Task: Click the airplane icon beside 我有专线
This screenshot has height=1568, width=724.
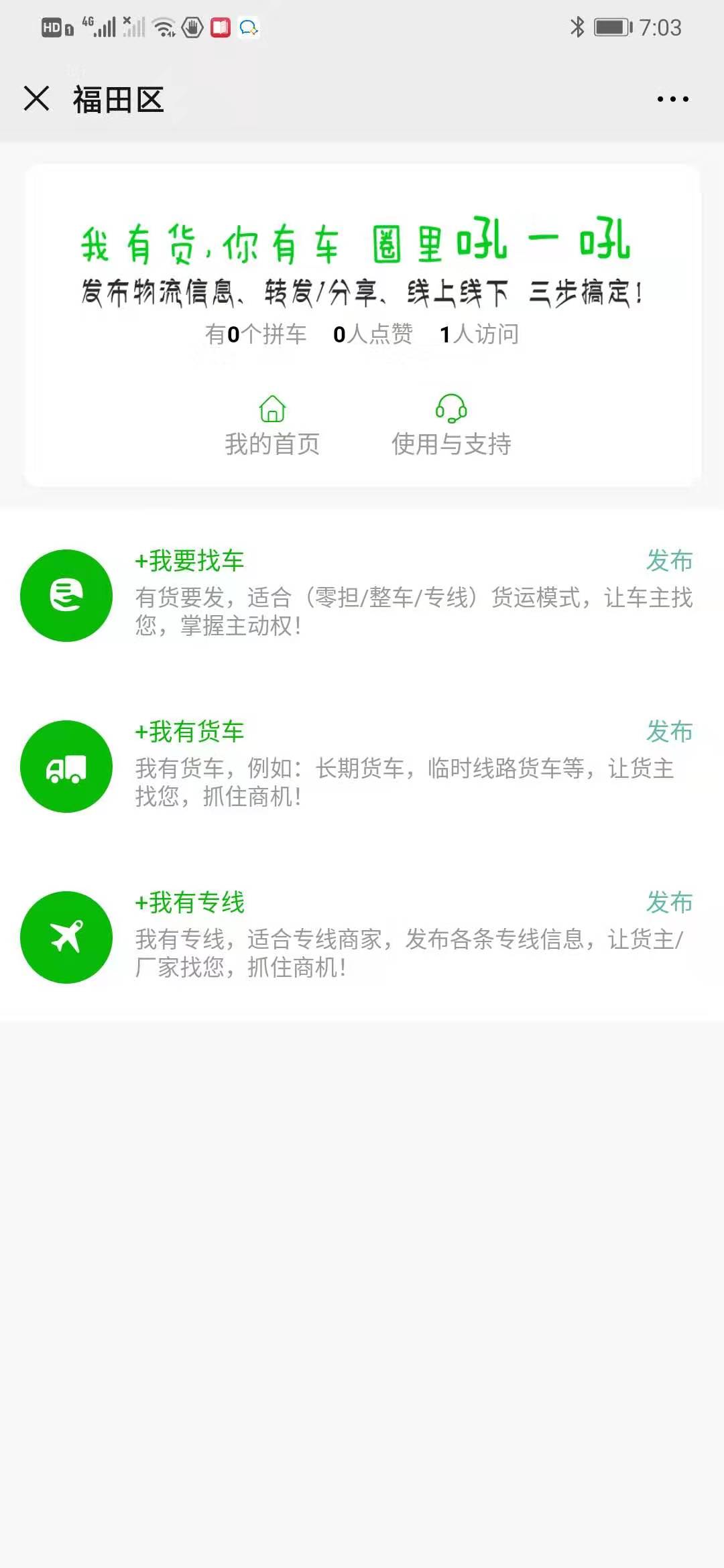Action: pos(66,937)
